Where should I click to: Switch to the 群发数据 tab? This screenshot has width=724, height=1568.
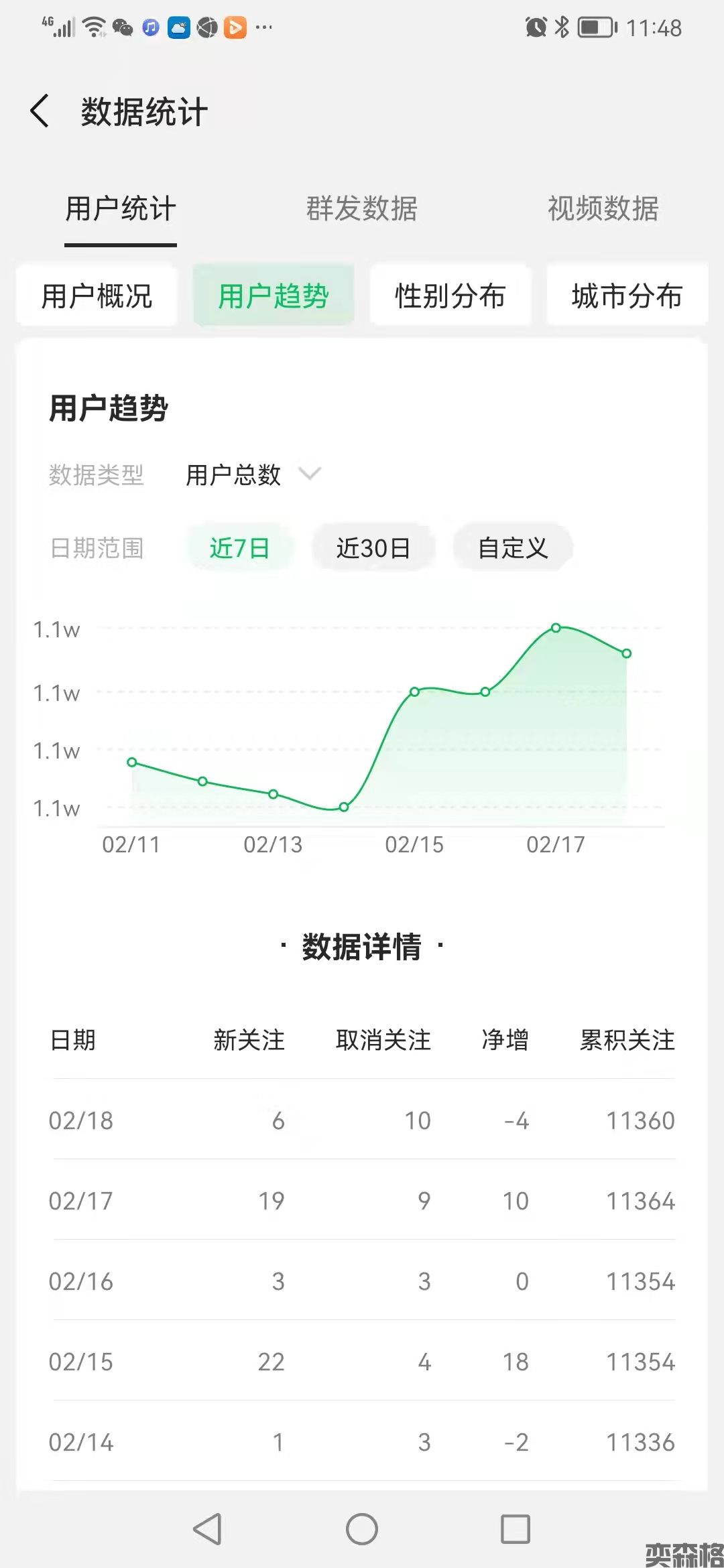(x=362, y=208)
